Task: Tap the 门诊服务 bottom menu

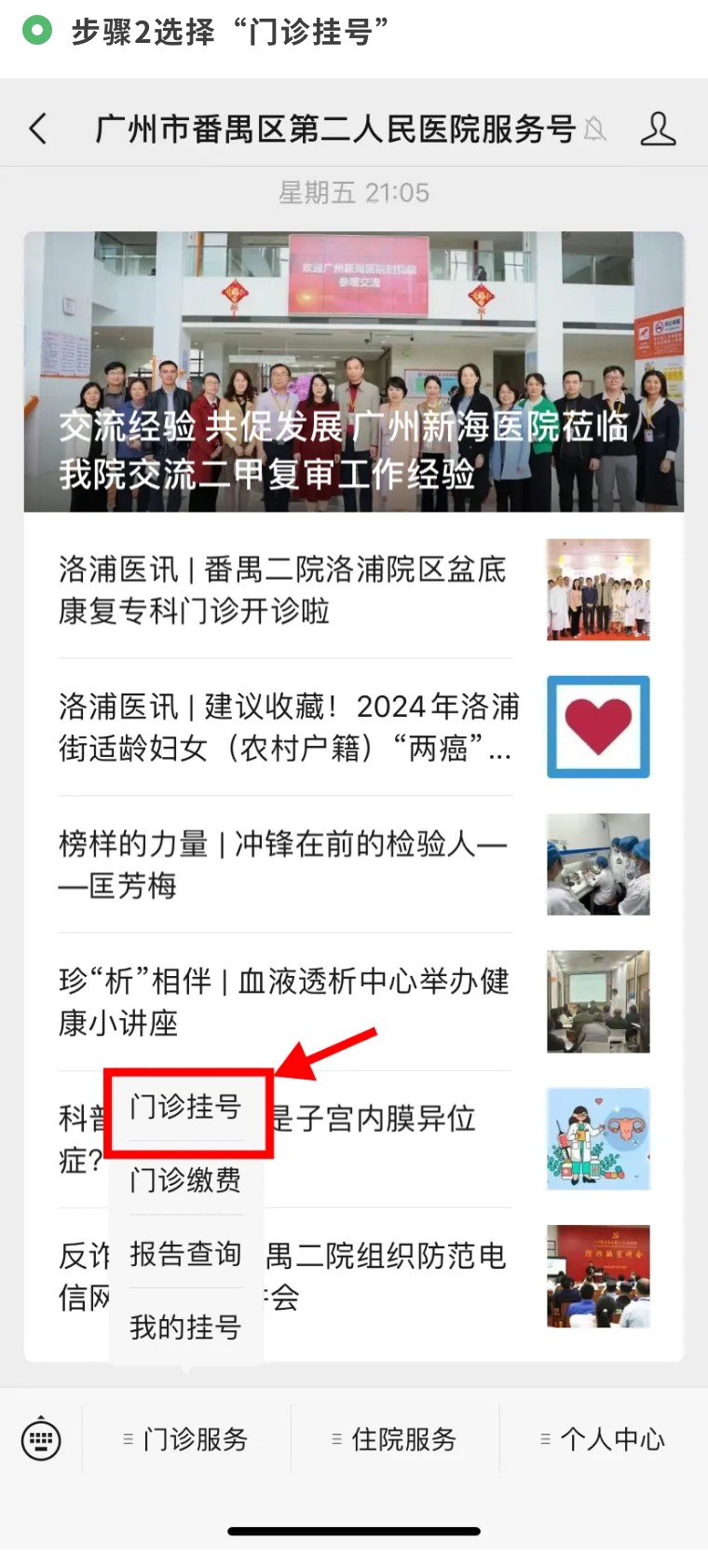Action: 186,1439
